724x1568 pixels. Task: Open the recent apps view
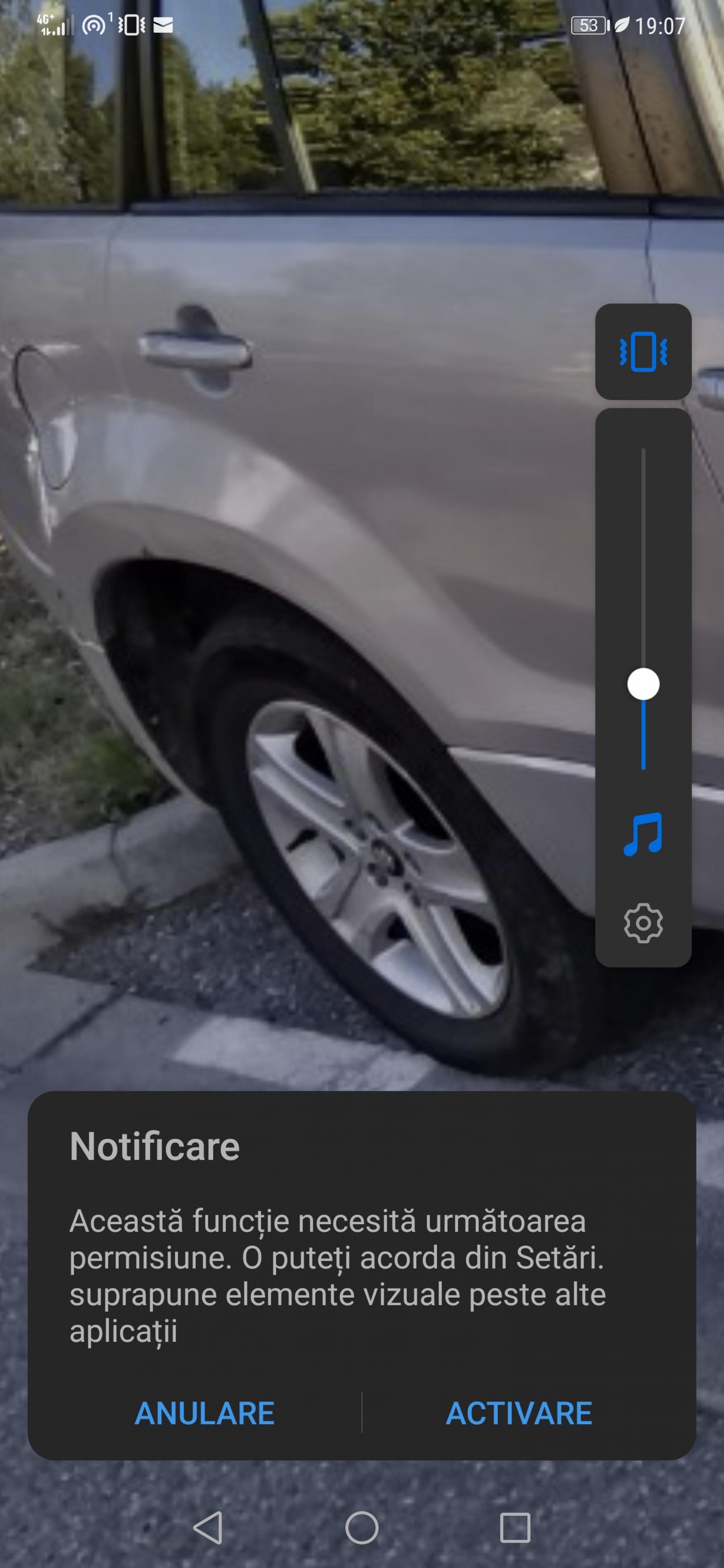(515, 1527)
